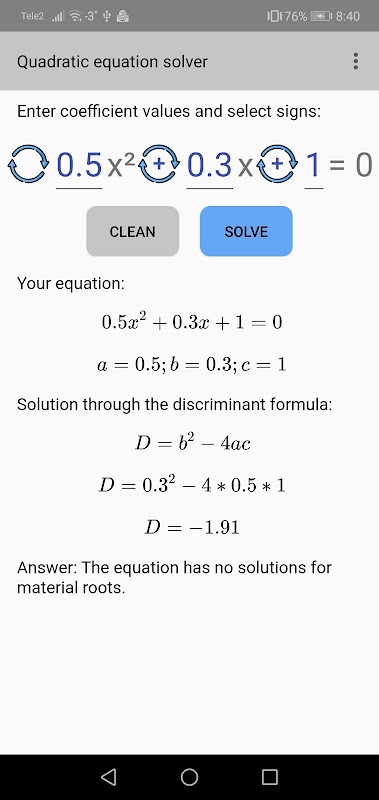The image size is (379, 800).
Task: Edit the 0.5 coefficient field
Action: (x=79, y=167)
